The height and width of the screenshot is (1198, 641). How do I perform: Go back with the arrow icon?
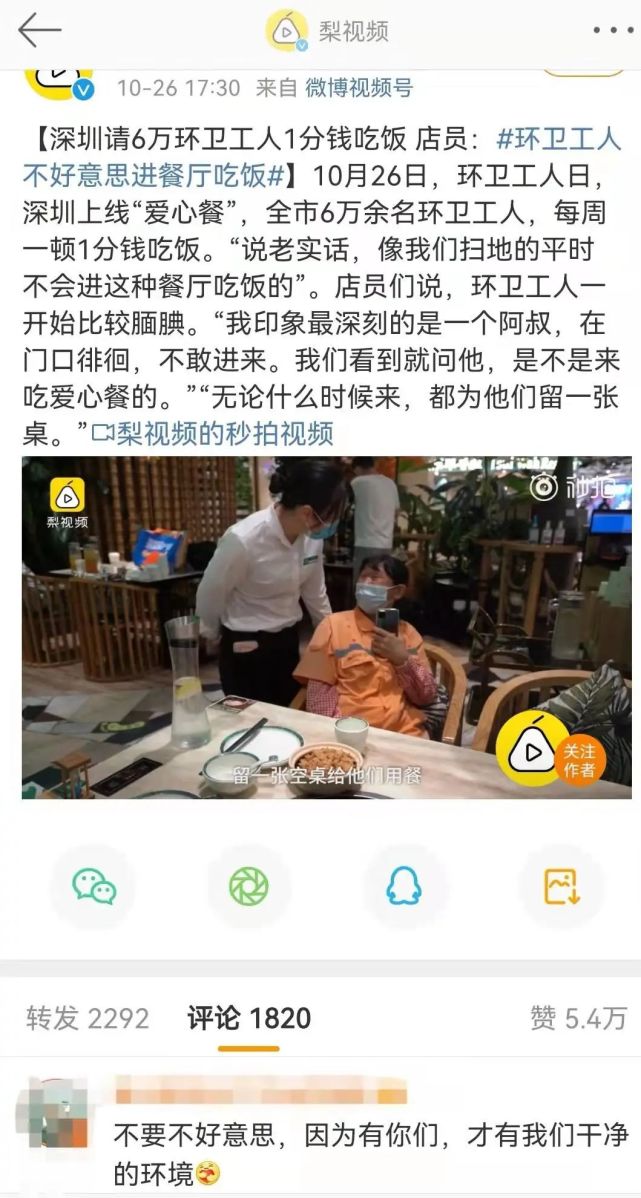tap(40, 31)
